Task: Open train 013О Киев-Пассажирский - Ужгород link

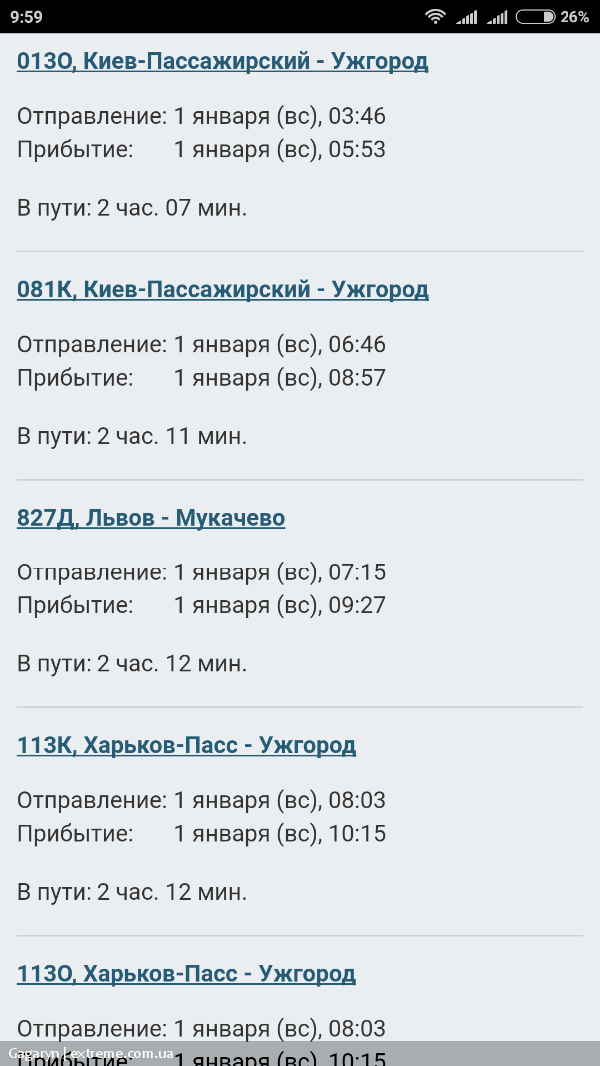Action: pos(223,62)
